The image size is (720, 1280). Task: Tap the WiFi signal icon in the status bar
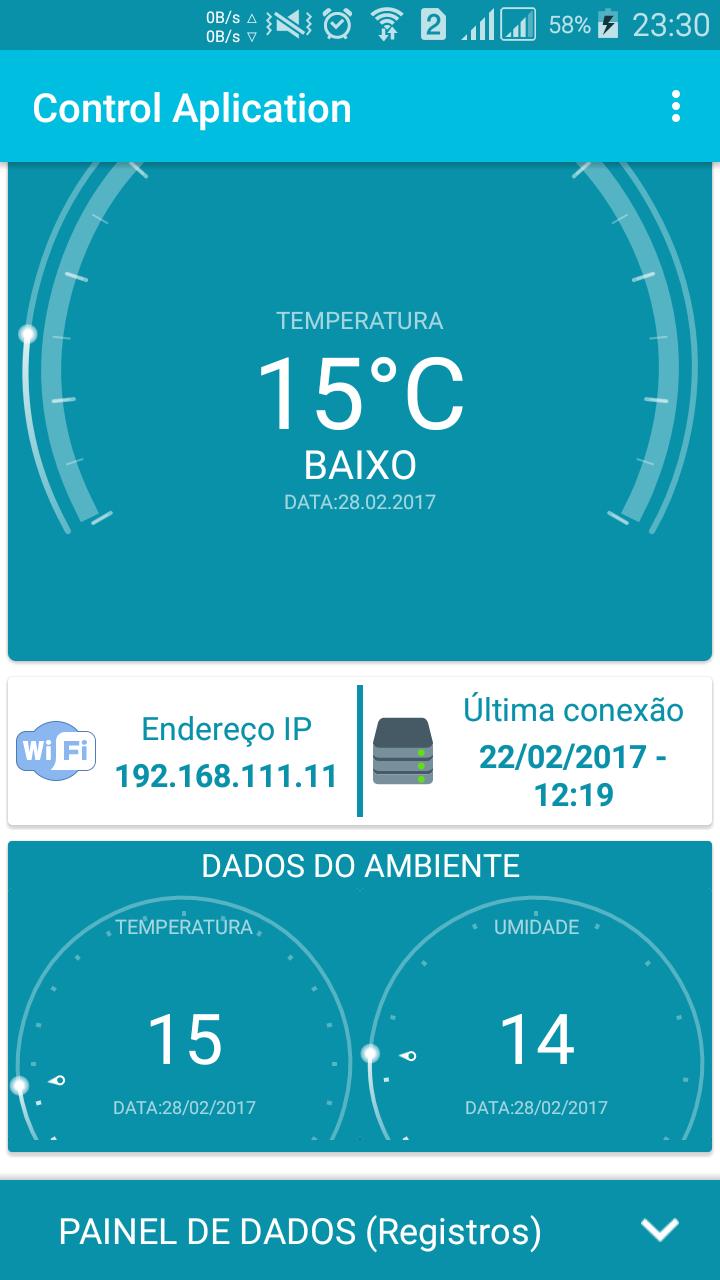[386, 25]
